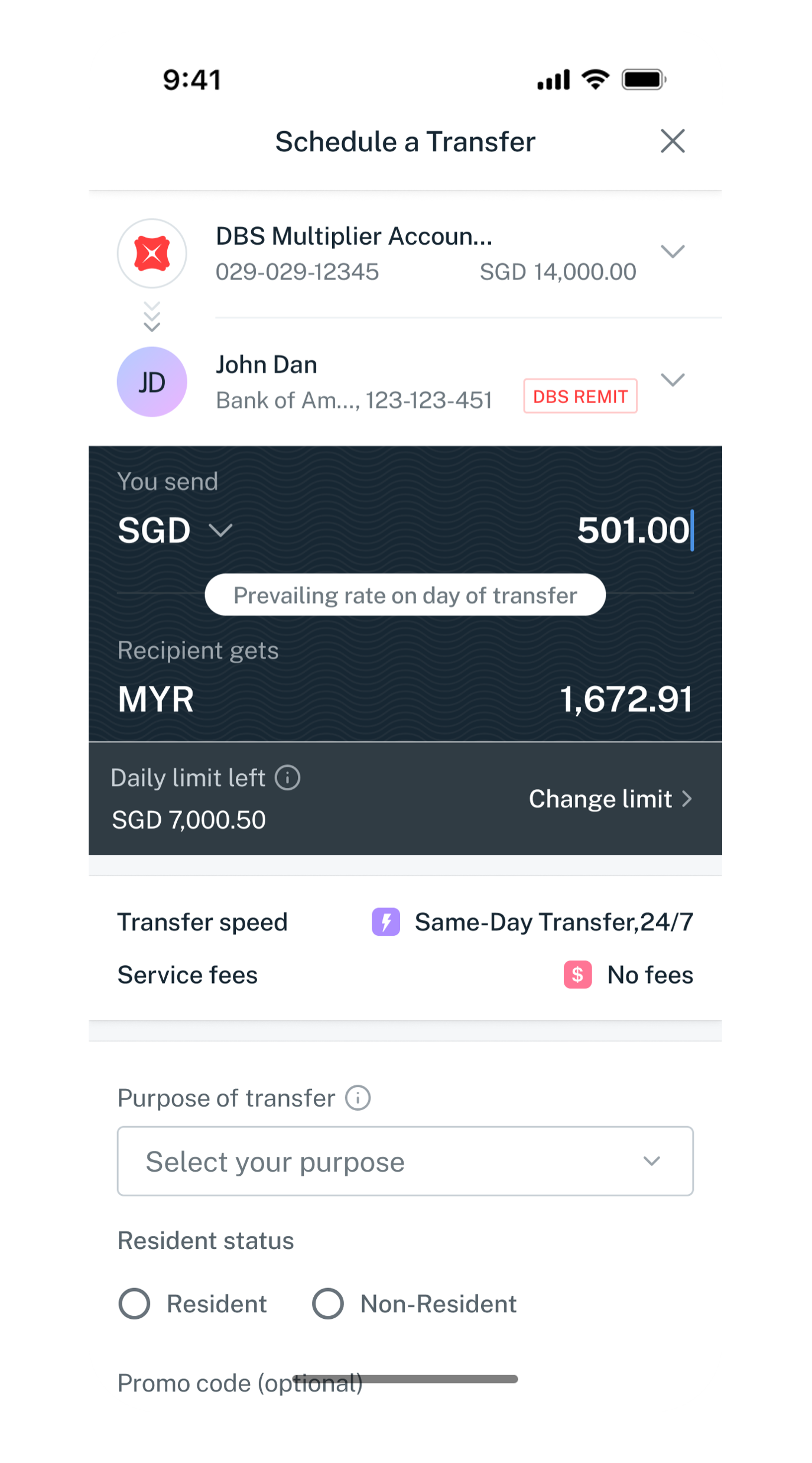The width and height of the screenshot is (812, 1463).
Task: Click the Purpose of transfer info icon
Action: pos(359,1098)
